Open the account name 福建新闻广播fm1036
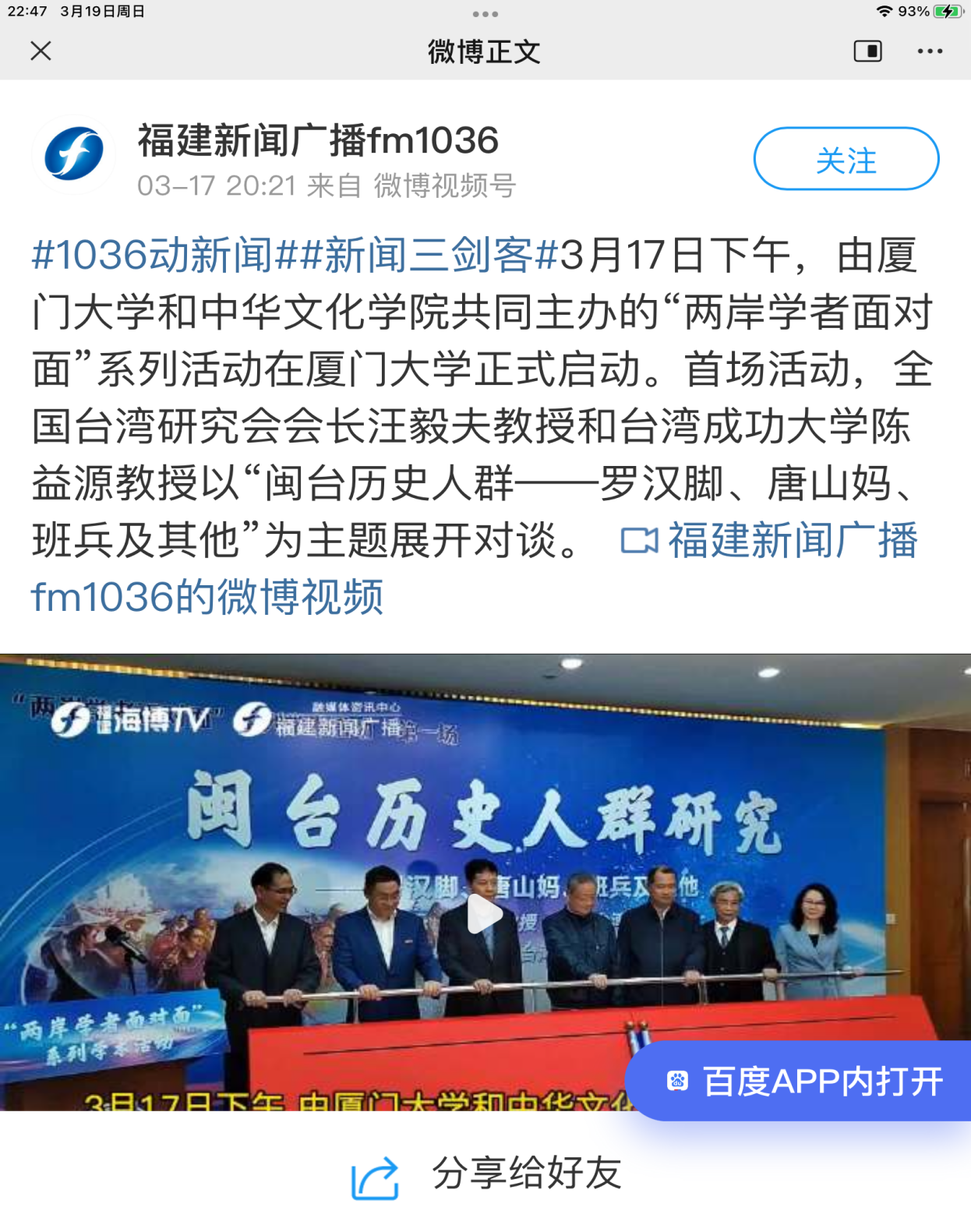 click(318, 141)
